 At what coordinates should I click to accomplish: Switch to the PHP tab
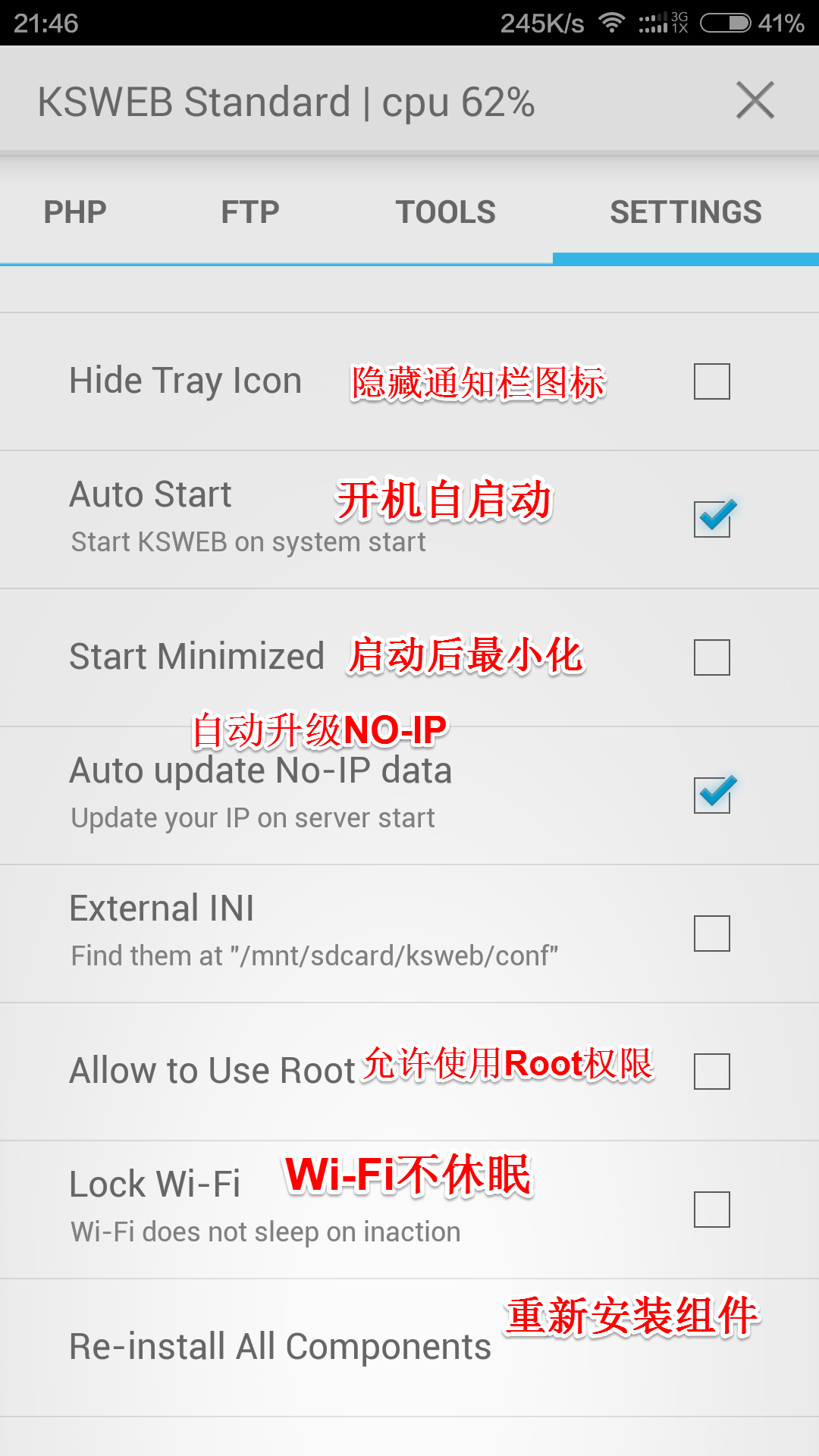pos(75,212)
